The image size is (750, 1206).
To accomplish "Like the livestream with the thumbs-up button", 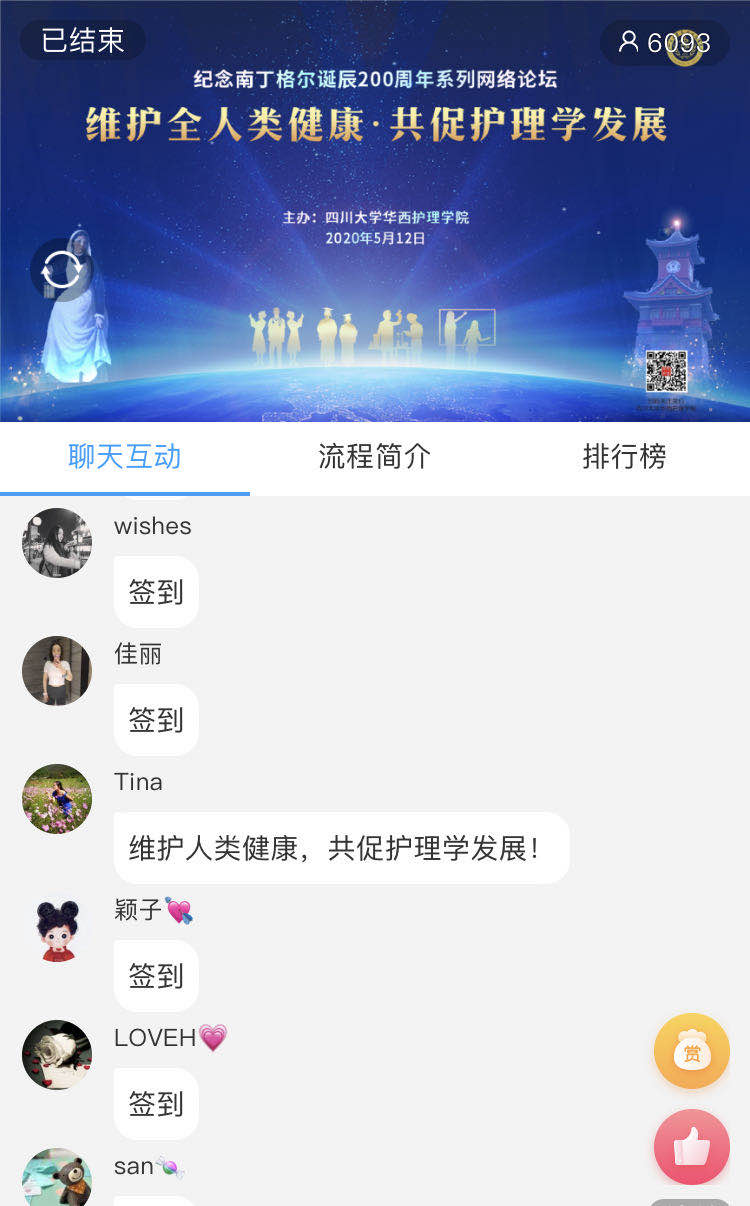I will (691, 1147).
